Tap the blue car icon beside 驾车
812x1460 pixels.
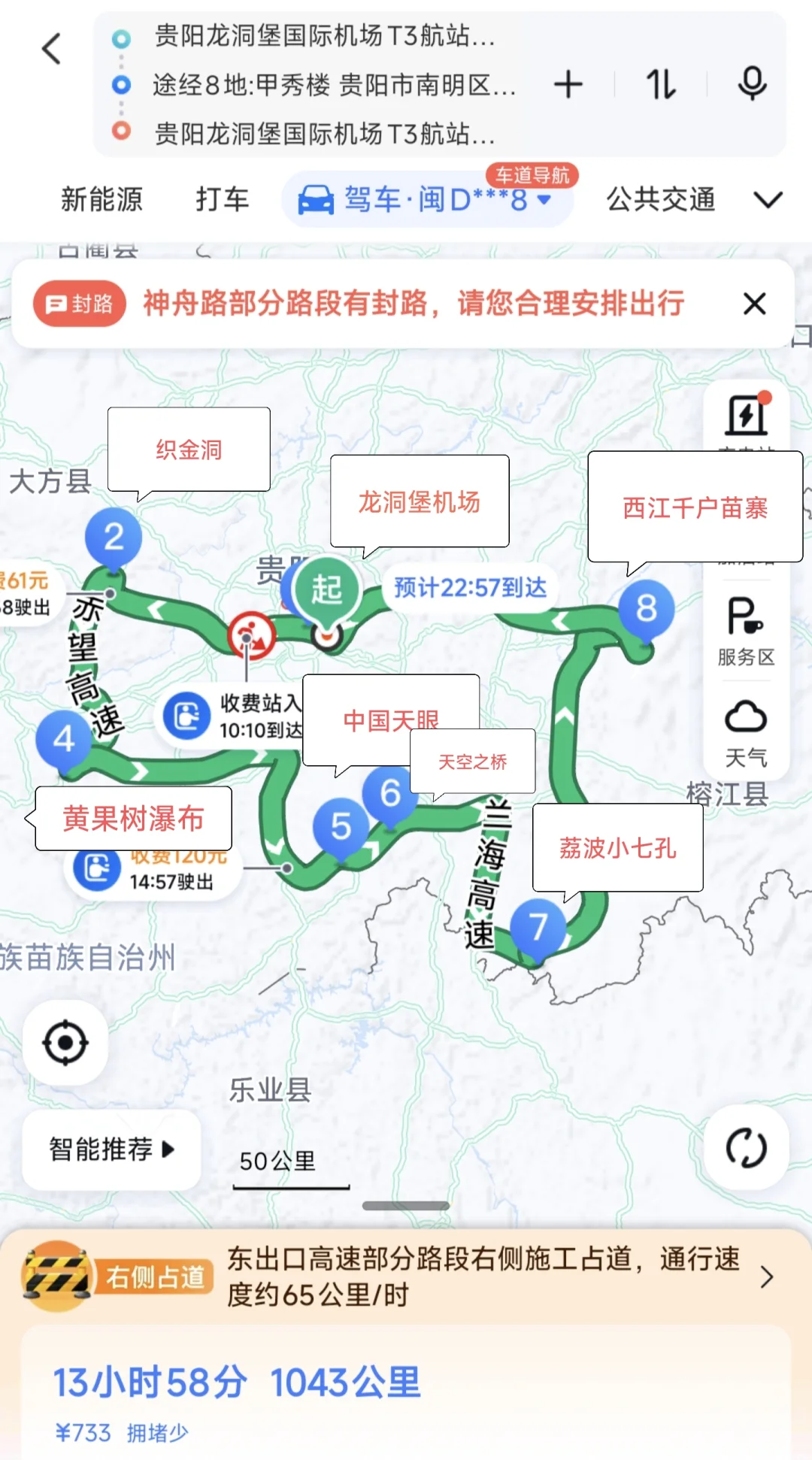(318, 198)
